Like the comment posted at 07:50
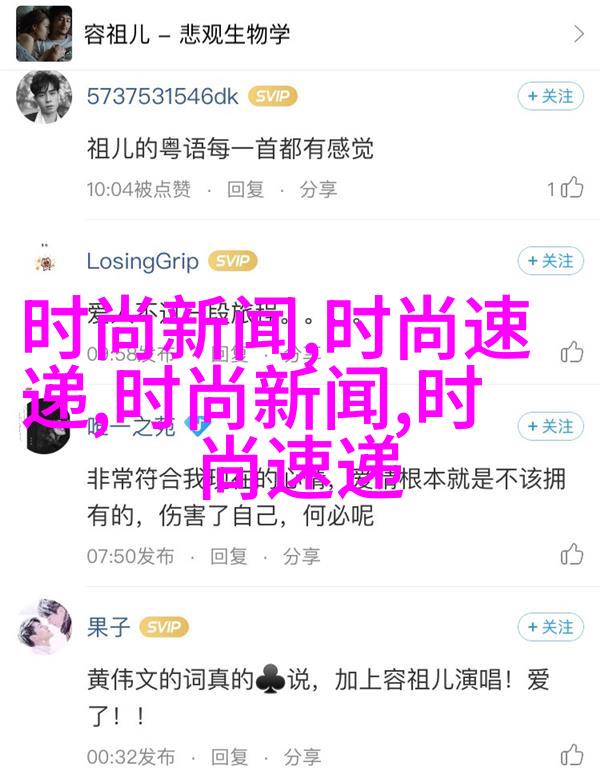Screen dimensions: 600x778 (572, 554)
